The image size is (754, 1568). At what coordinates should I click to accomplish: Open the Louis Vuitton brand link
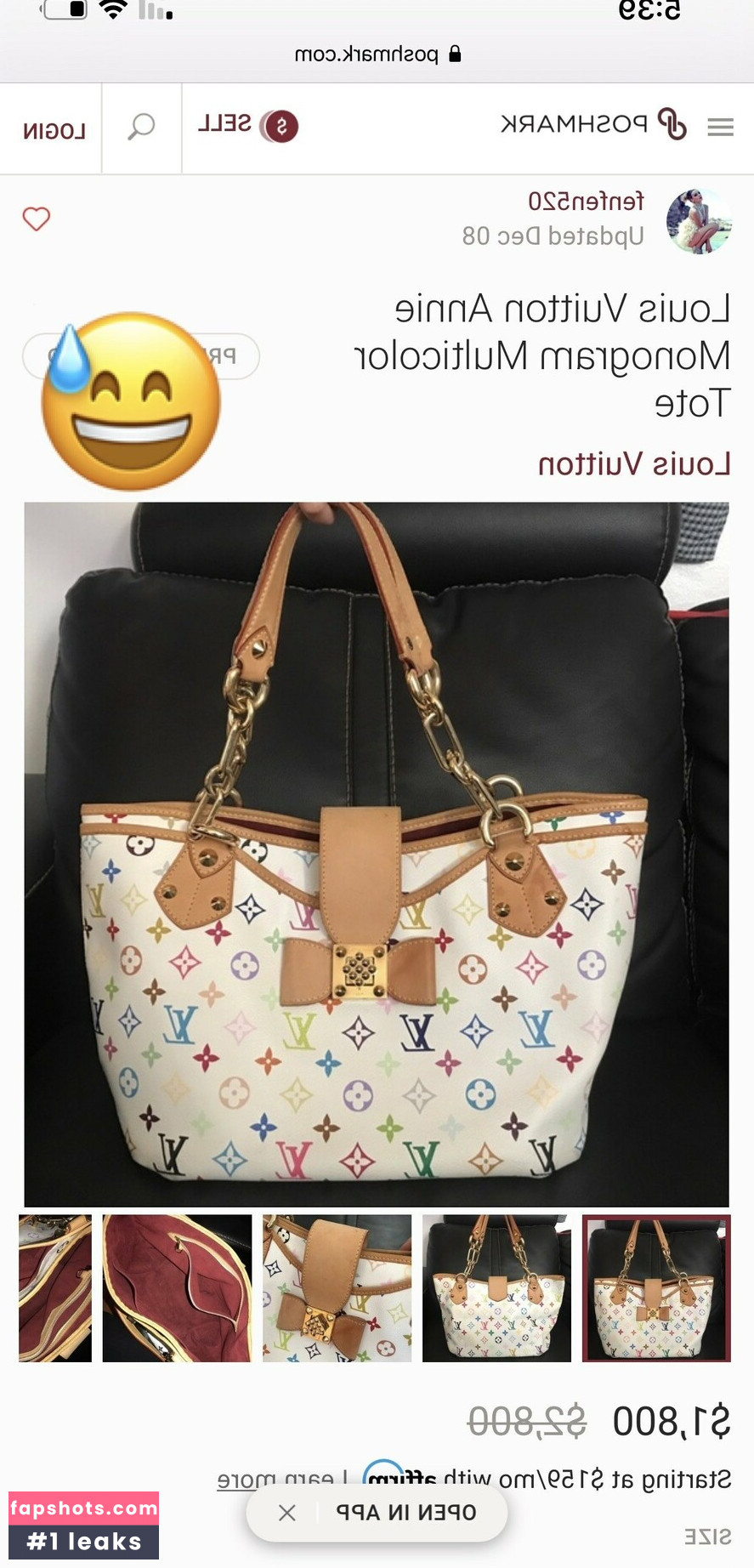coord(633,464)
